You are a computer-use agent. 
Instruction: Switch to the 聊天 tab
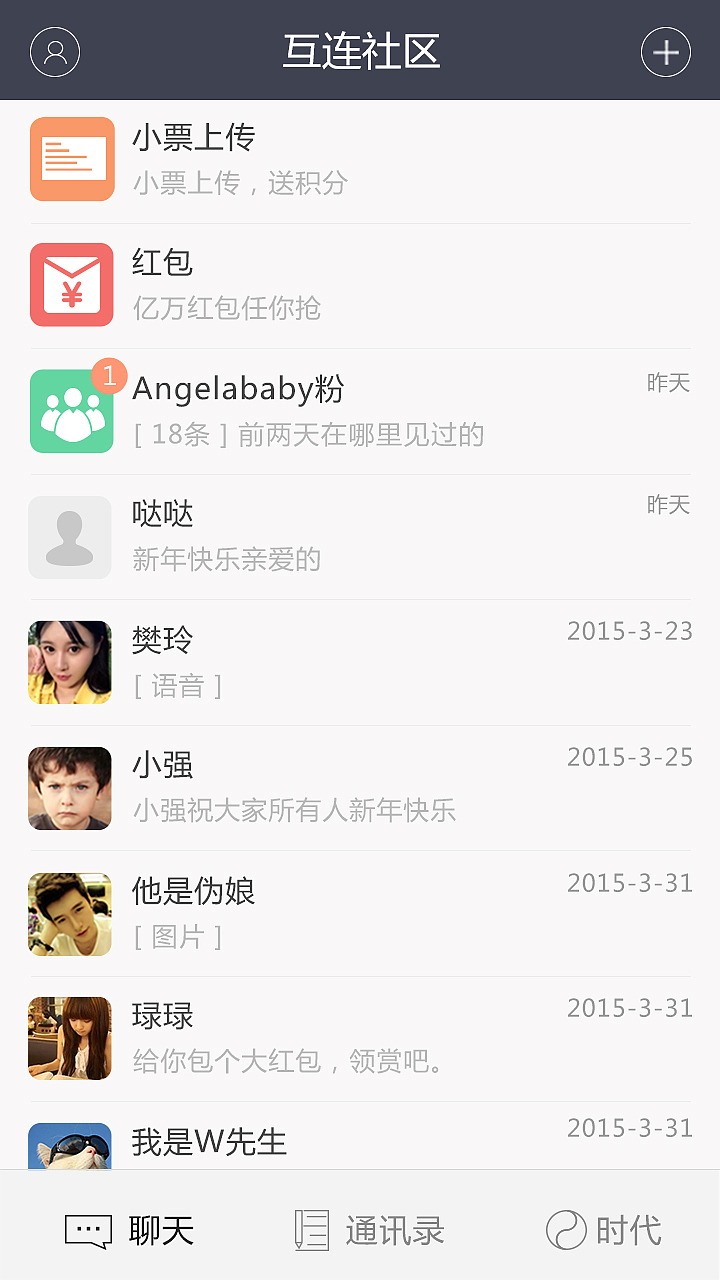point(130,1230)
